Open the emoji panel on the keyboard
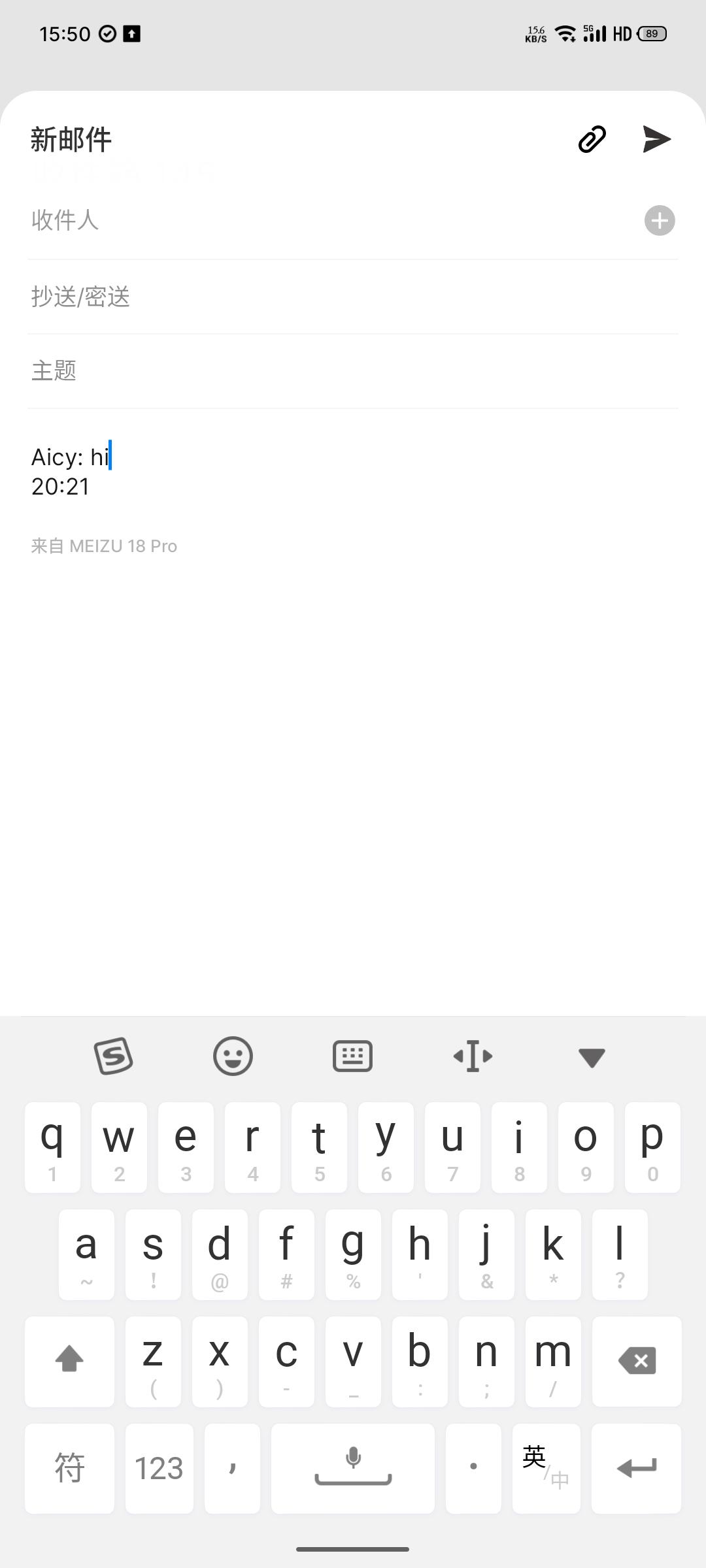 [233, 1054]
